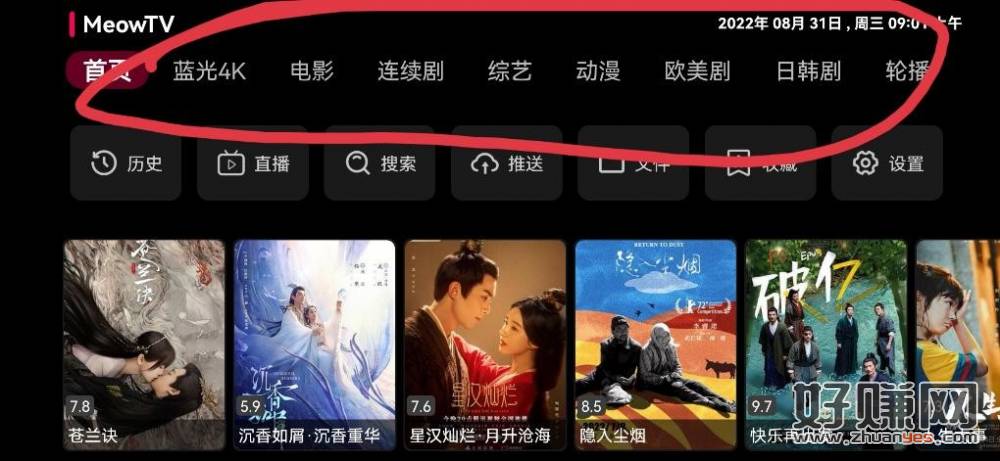Switch to the 轮播 tab
This screenshot has height=461, width=1000.
tap(907, 71)
